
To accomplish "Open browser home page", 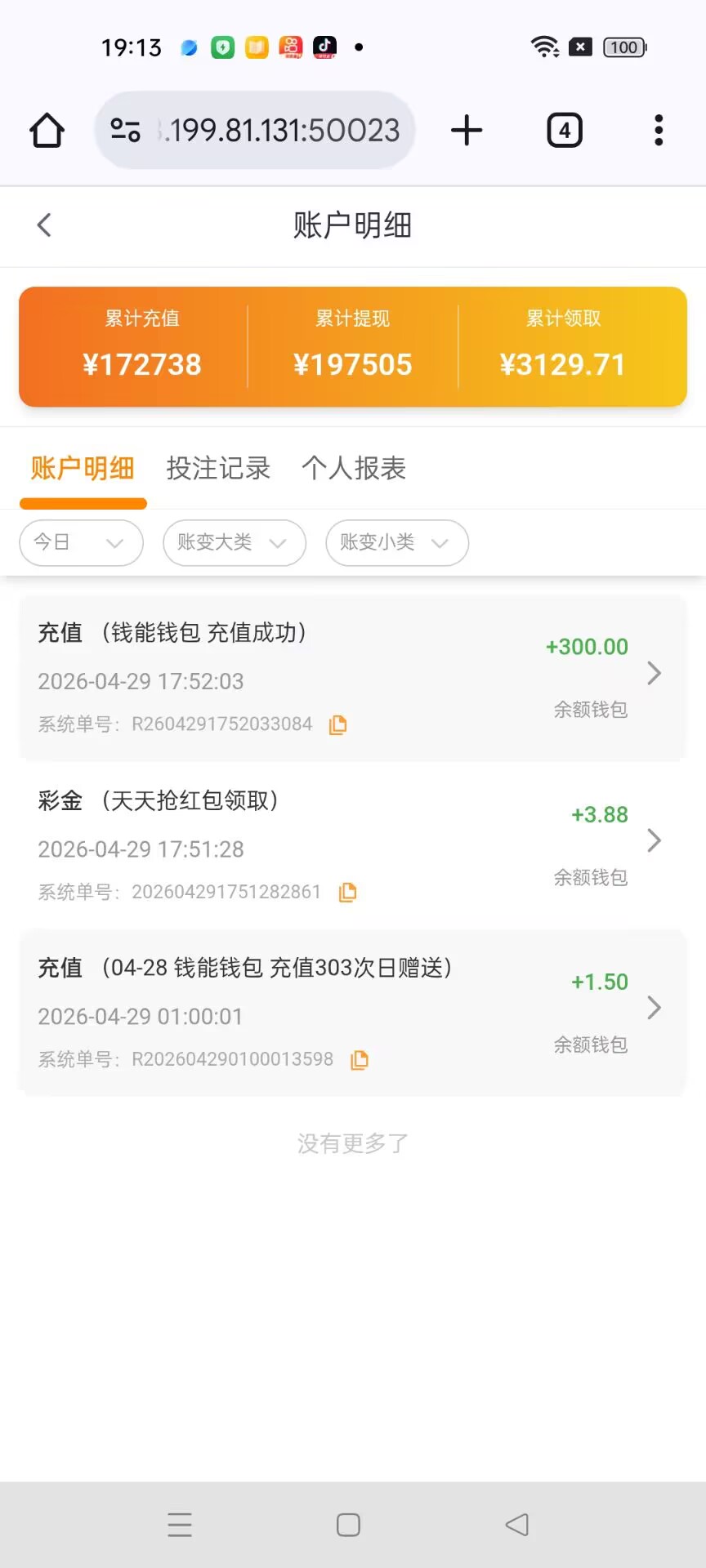I will (x=47, y=131).
